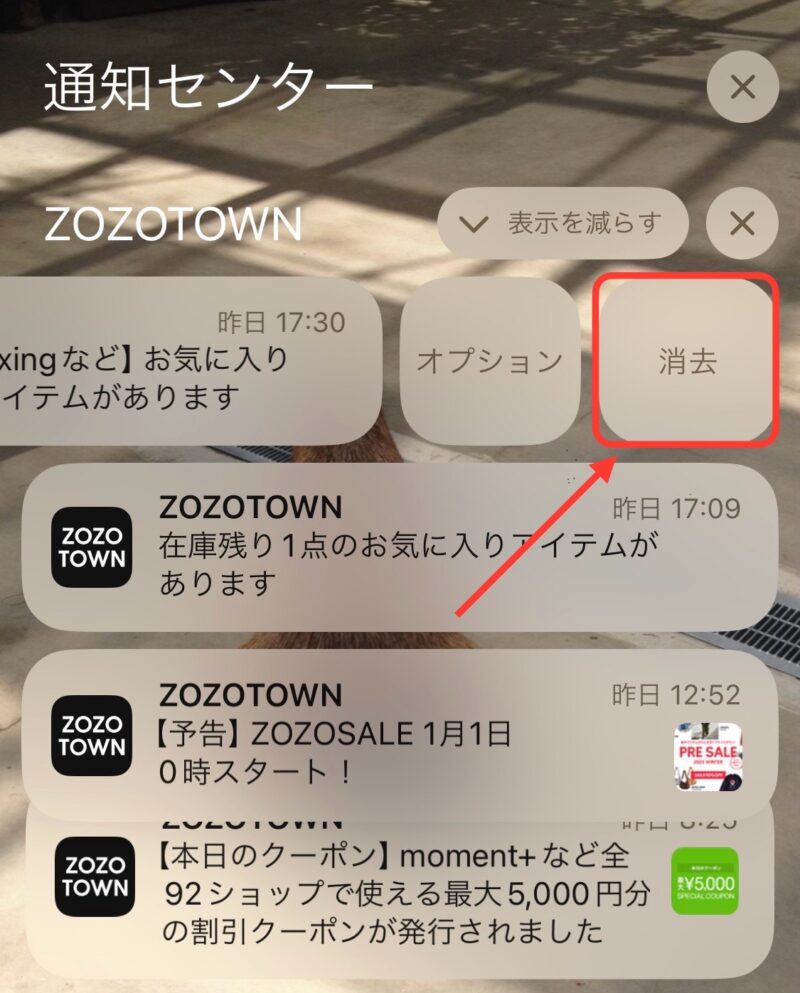Open the 在庫残り1点 notification
The image size is (800, 993).
point(400,547)
